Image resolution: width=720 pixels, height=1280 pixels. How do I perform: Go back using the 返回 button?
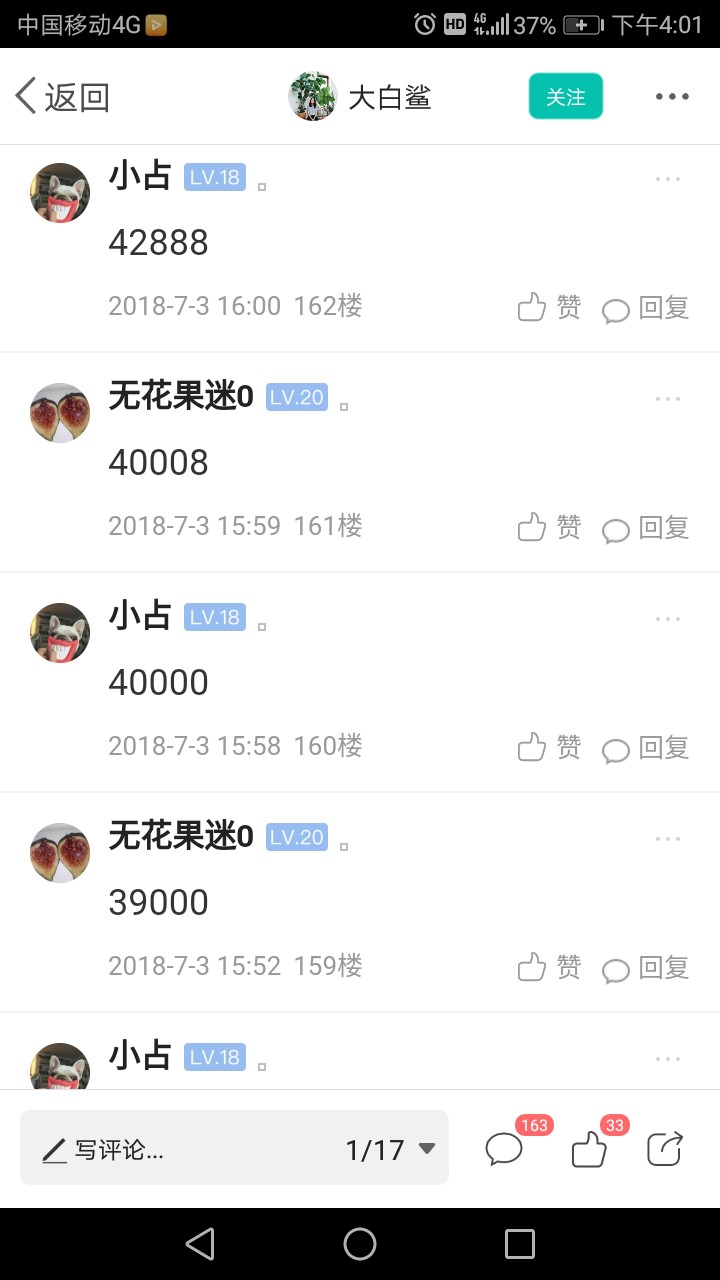tap(62, 97)
